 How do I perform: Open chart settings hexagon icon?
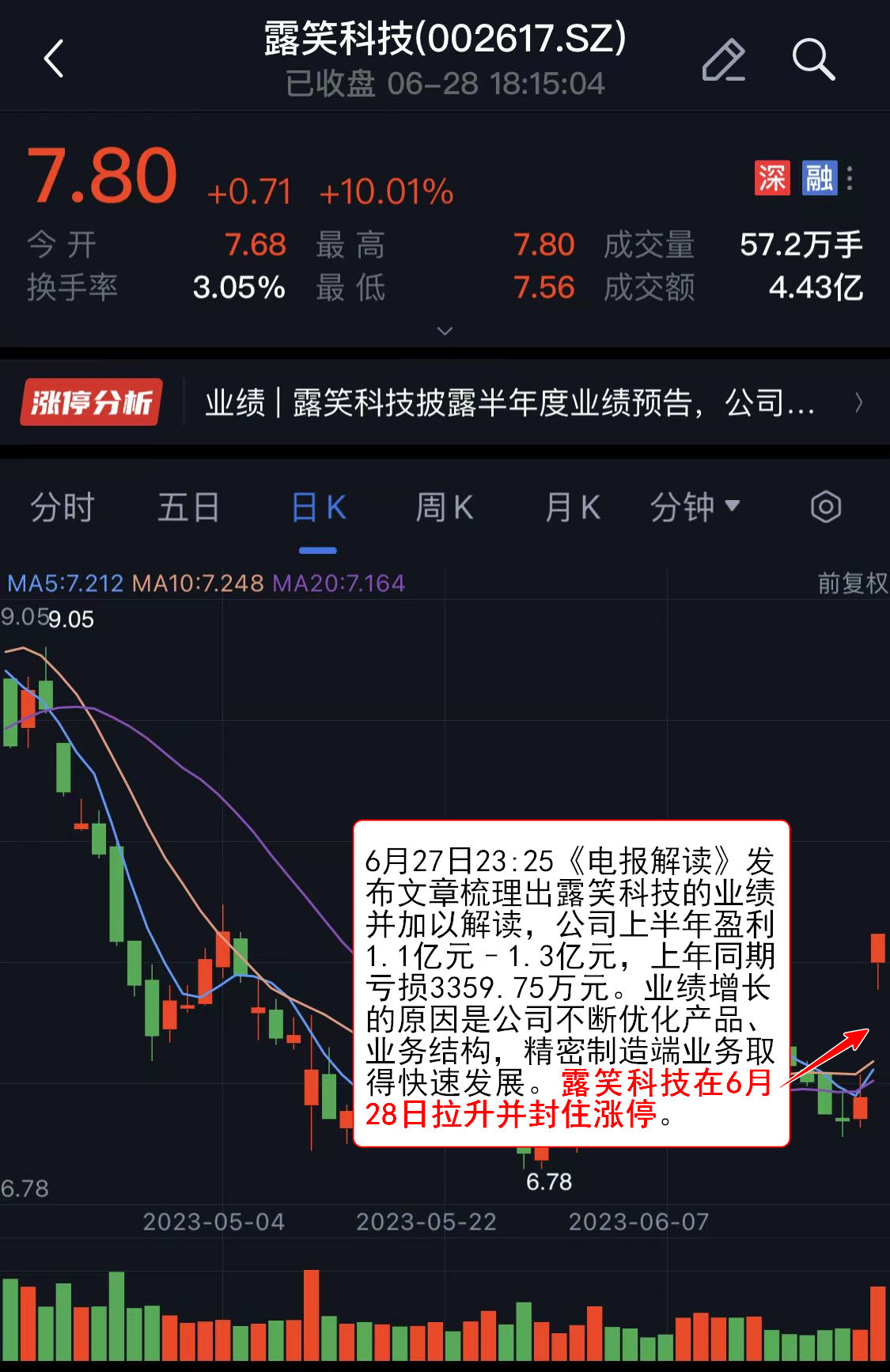click(x=825, y=507)
